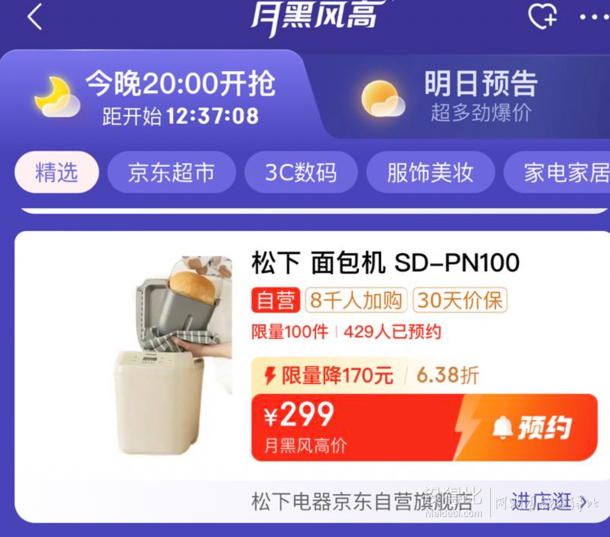
Task: Select the 服饰美妆 category chip
Action: (430, 172)
